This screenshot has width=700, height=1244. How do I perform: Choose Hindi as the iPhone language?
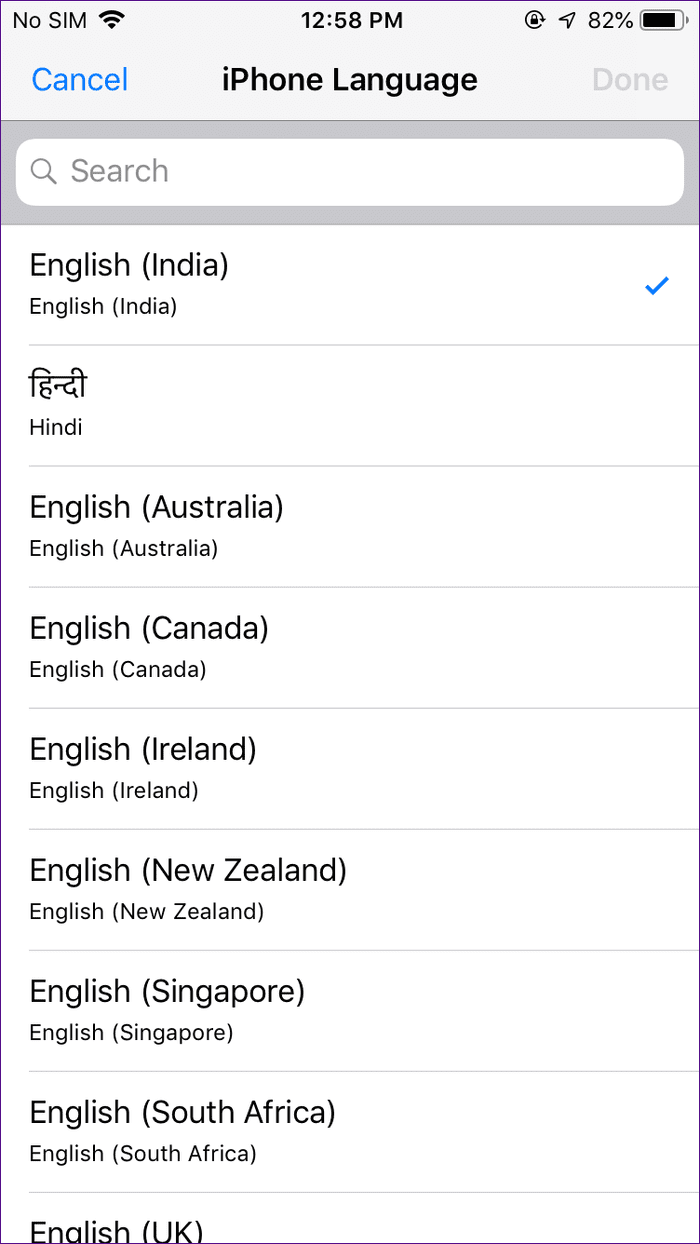350,406
